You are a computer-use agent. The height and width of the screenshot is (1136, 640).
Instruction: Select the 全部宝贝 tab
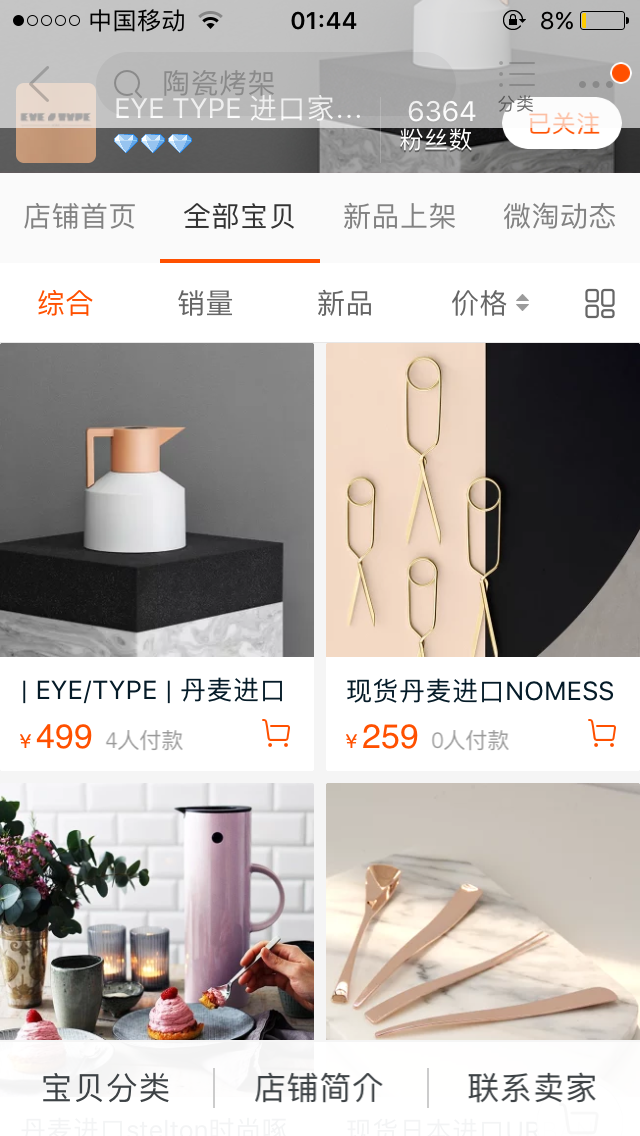point(239,217)
